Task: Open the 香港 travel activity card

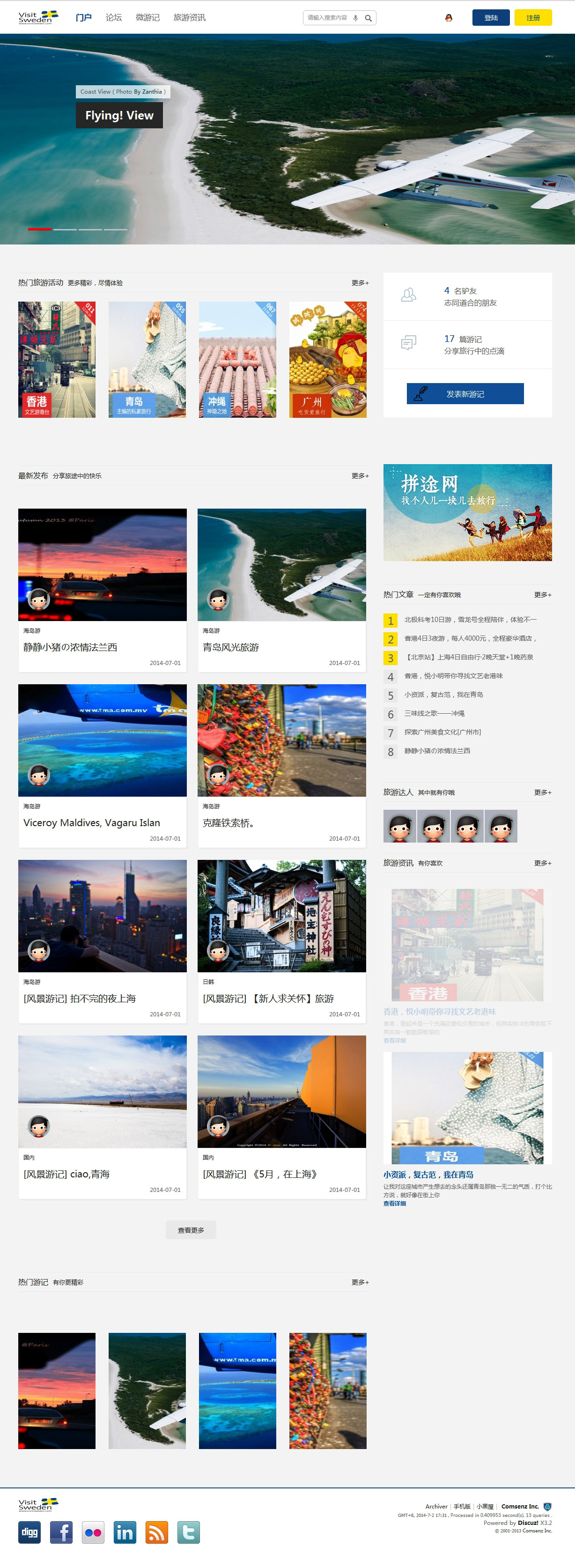Action: (x=57, y=359)
